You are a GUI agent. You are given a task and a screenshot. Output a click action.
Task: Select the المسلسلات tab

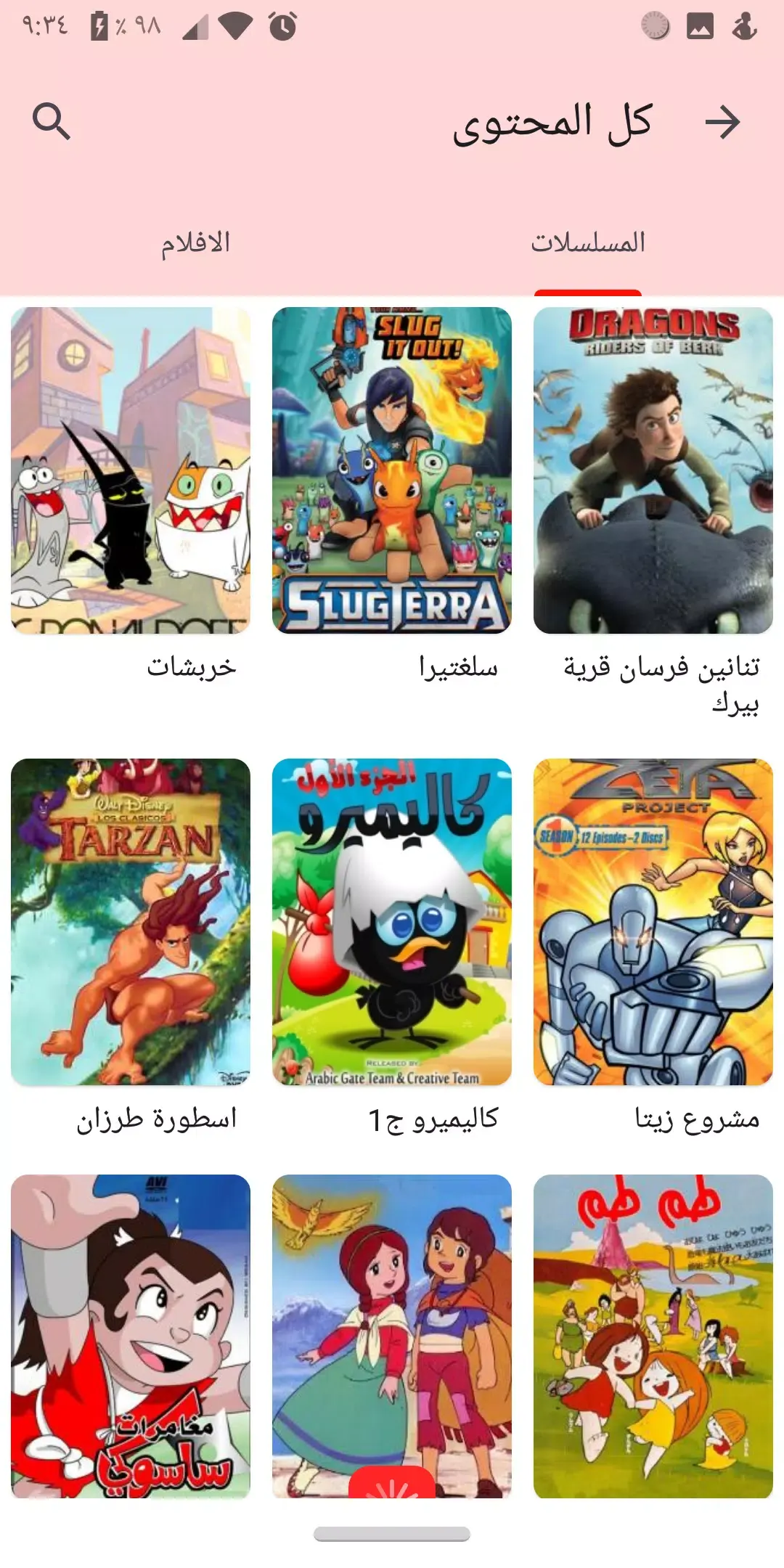coord(588,242)
